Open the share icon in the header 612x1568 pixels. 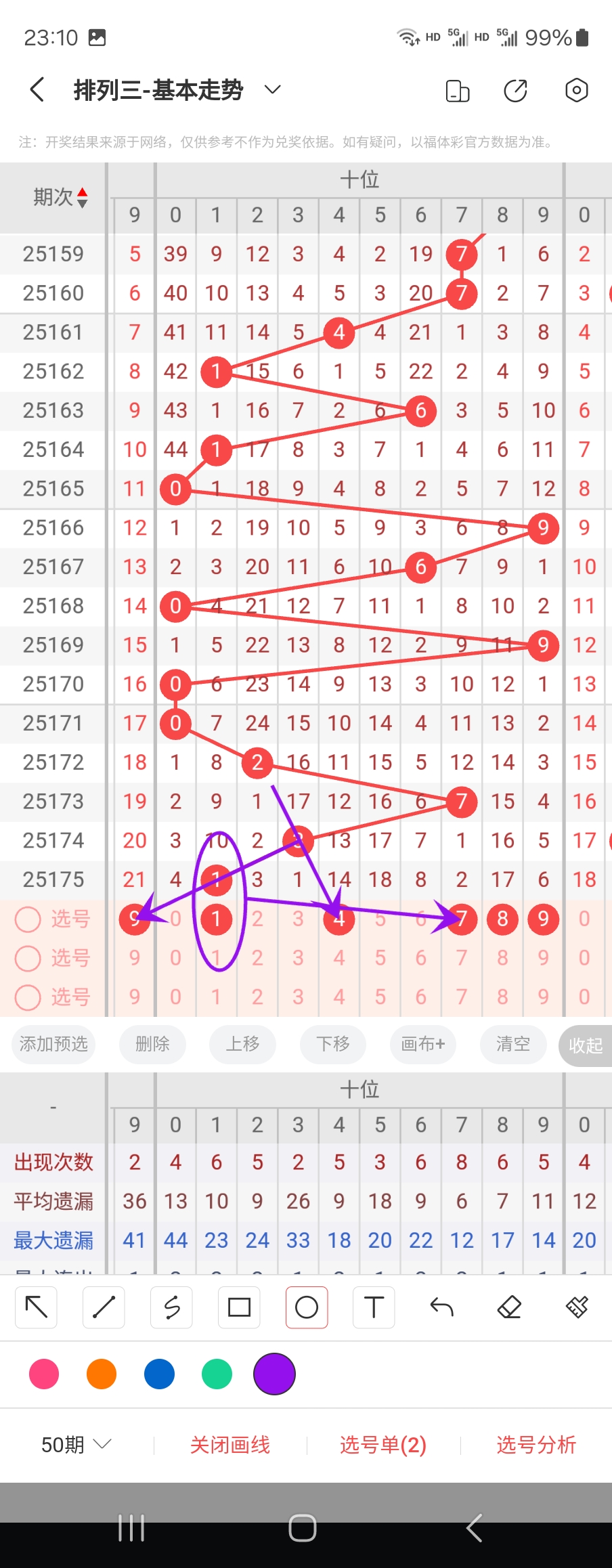[516, 91]
